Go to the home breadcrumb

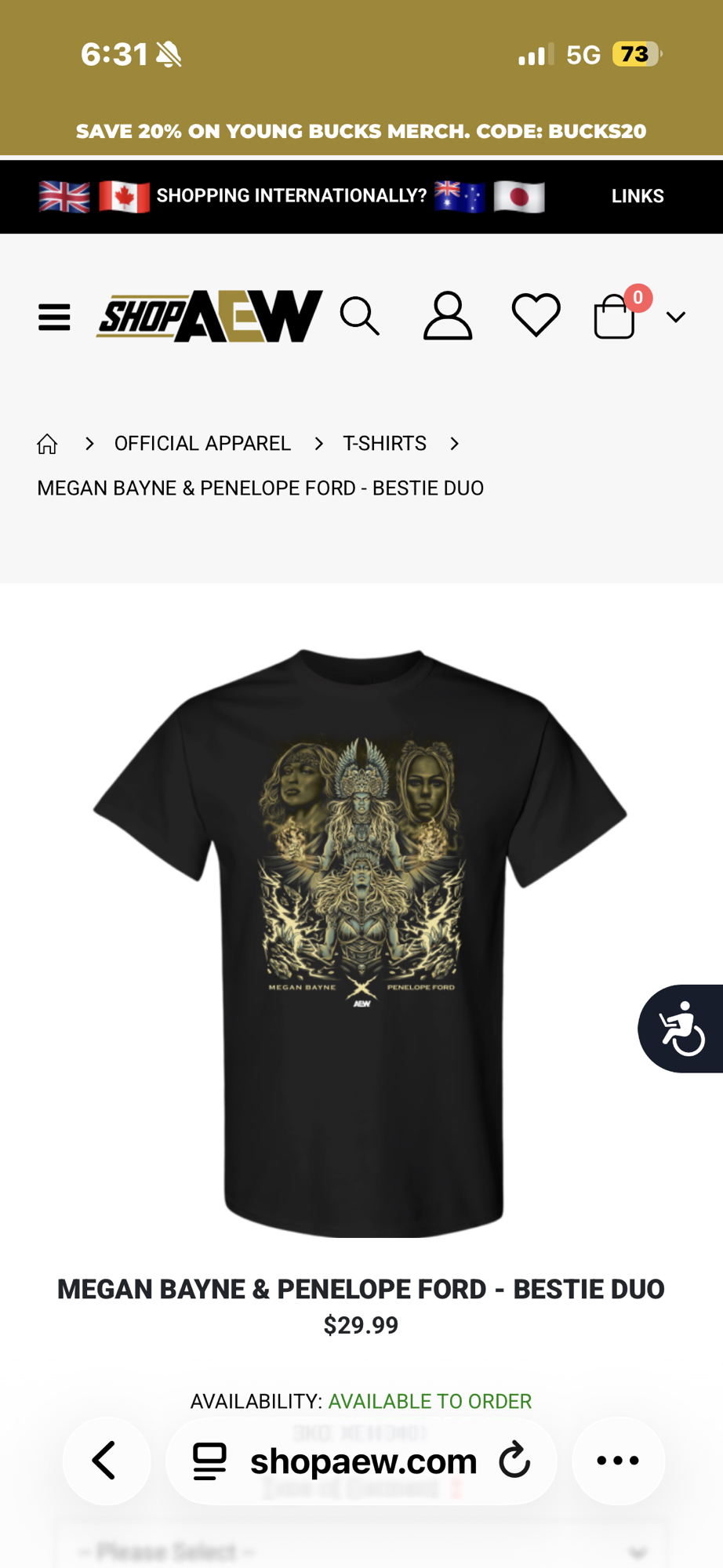coord(47,444)
